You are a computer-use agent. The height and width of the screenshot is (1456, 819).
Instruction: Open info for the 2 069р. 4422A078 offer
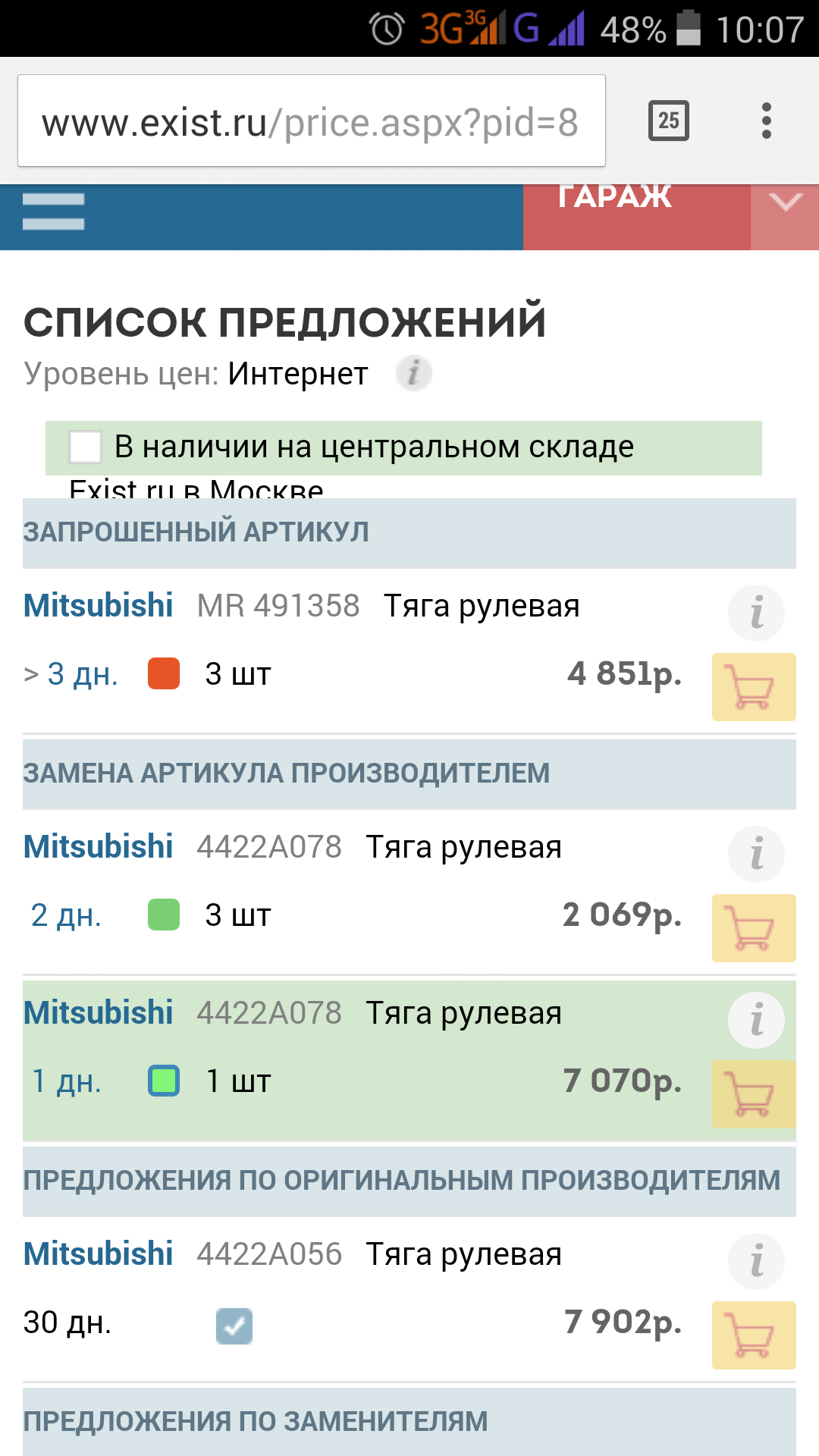756,854
